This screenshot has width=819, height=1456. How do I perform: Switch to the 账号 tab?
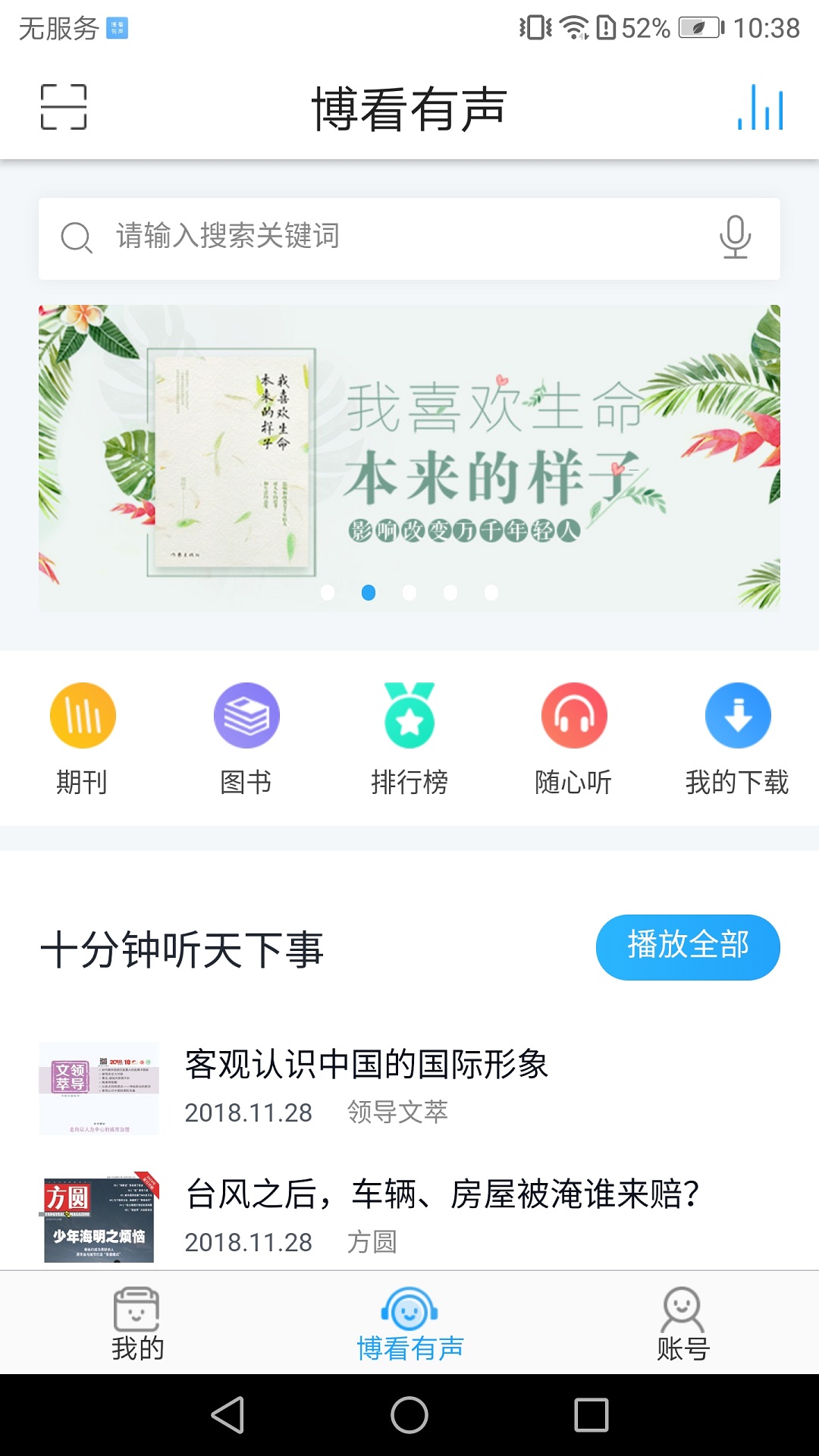tap(682, 1323)
